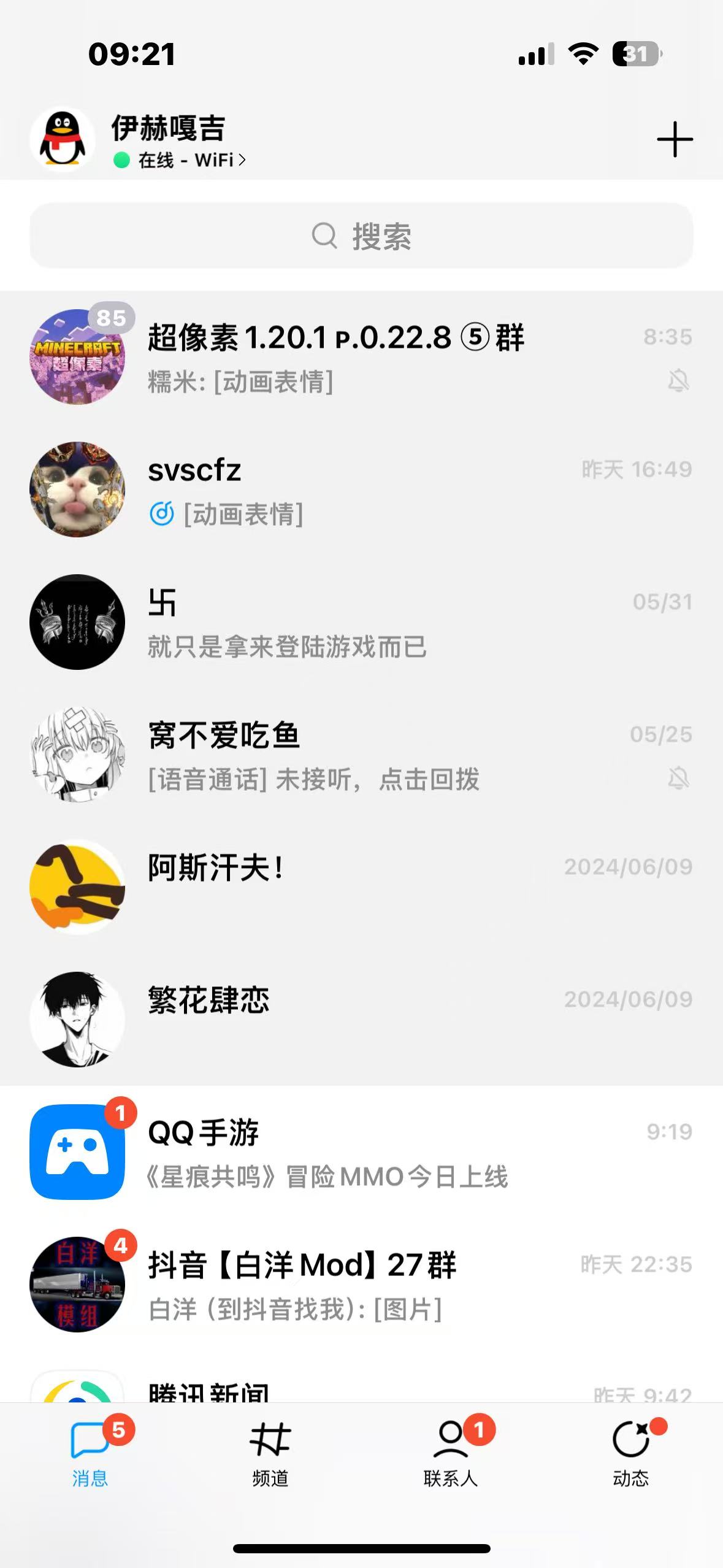Image resolution: width=723 pixels, height=1568 pixels.
Task: Open the 抖音【白洋Mod】27群 group chat
Action: (361, 1285)
